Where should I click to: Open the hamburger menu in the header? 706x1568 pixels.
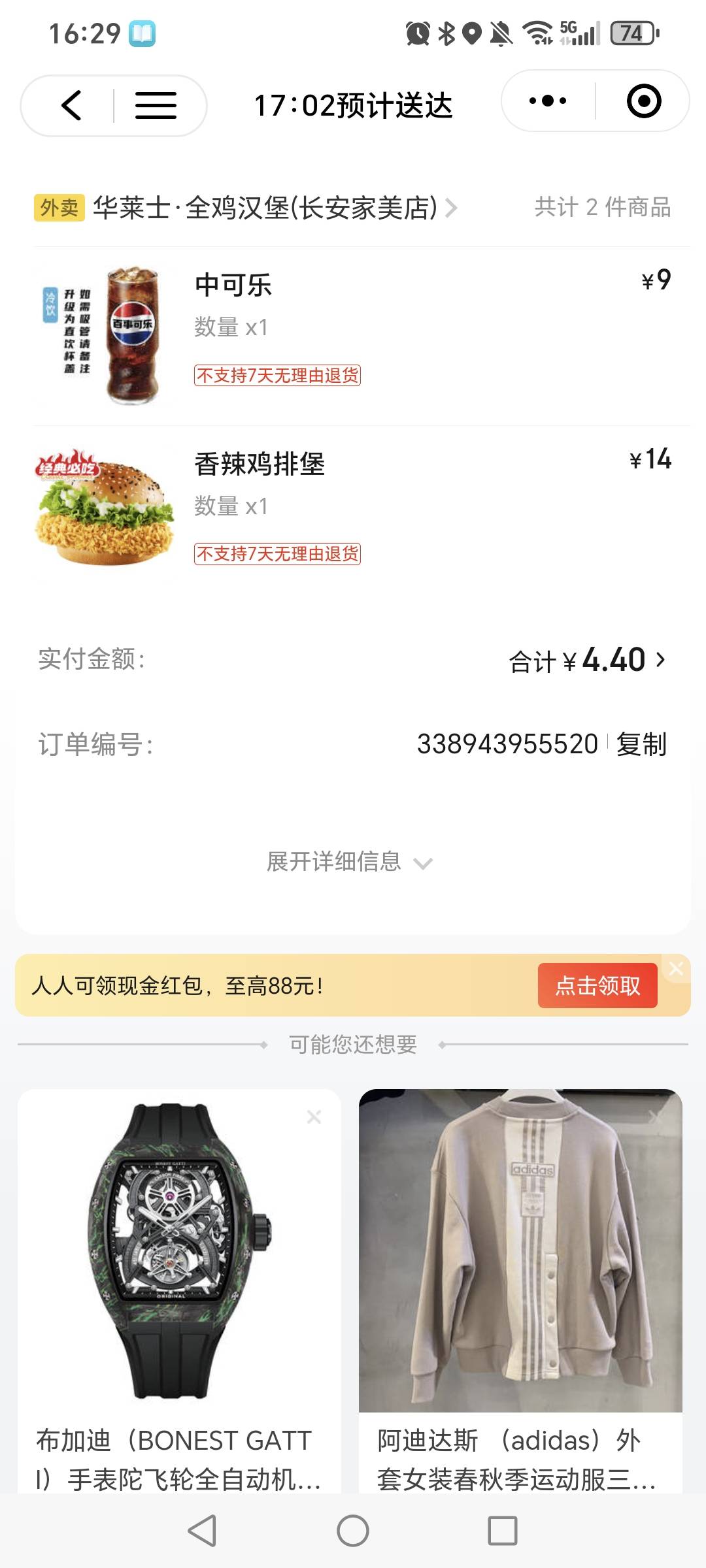[156, 105]
